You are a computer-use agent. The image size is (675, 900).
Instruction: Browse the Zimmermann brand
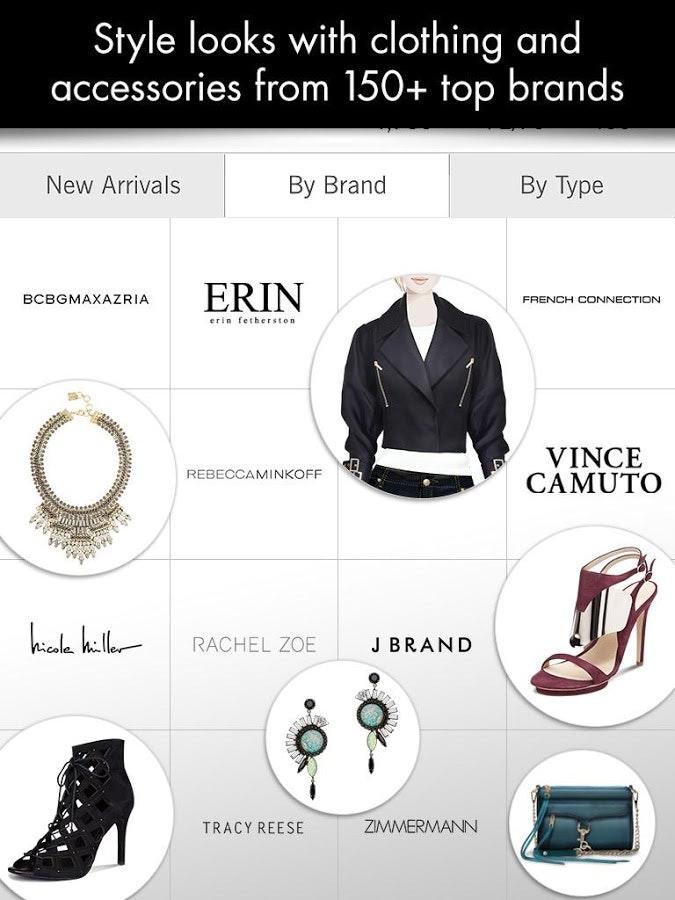tap(421, 827)
